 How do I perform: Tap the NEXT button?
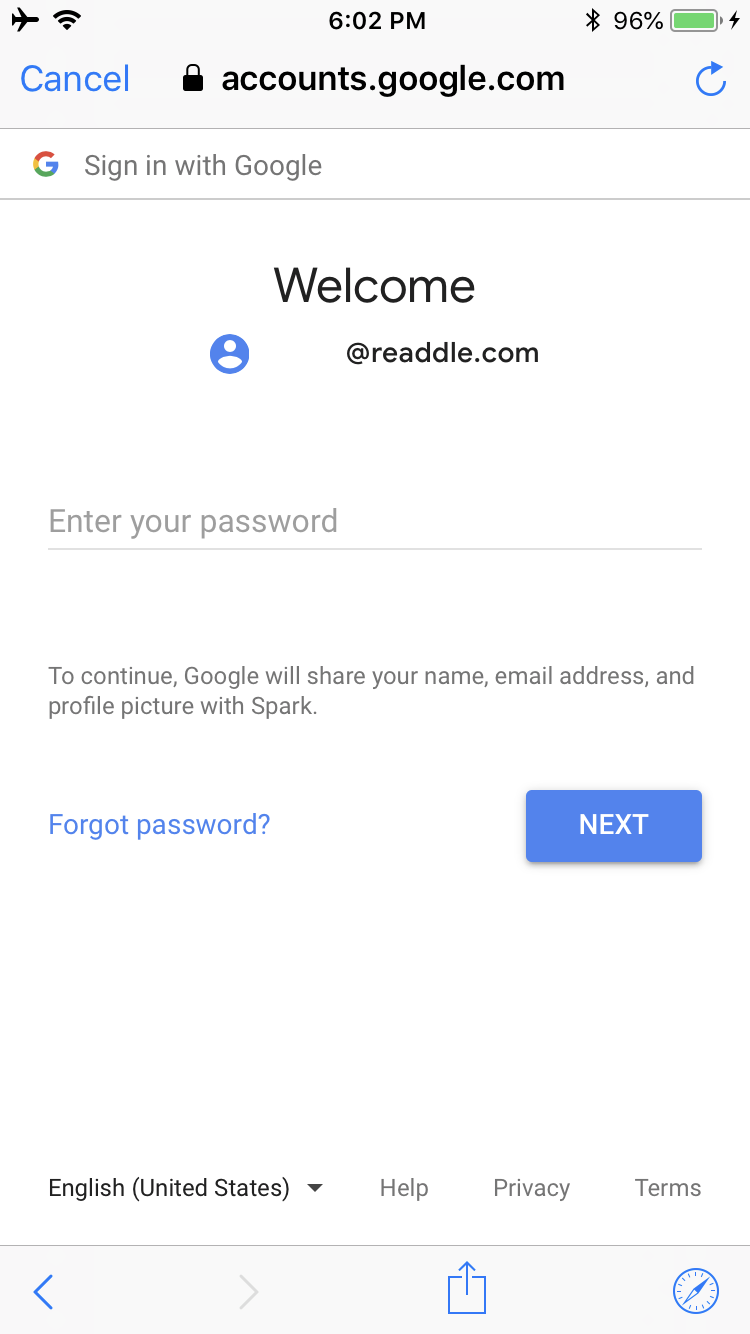(614, 825)
